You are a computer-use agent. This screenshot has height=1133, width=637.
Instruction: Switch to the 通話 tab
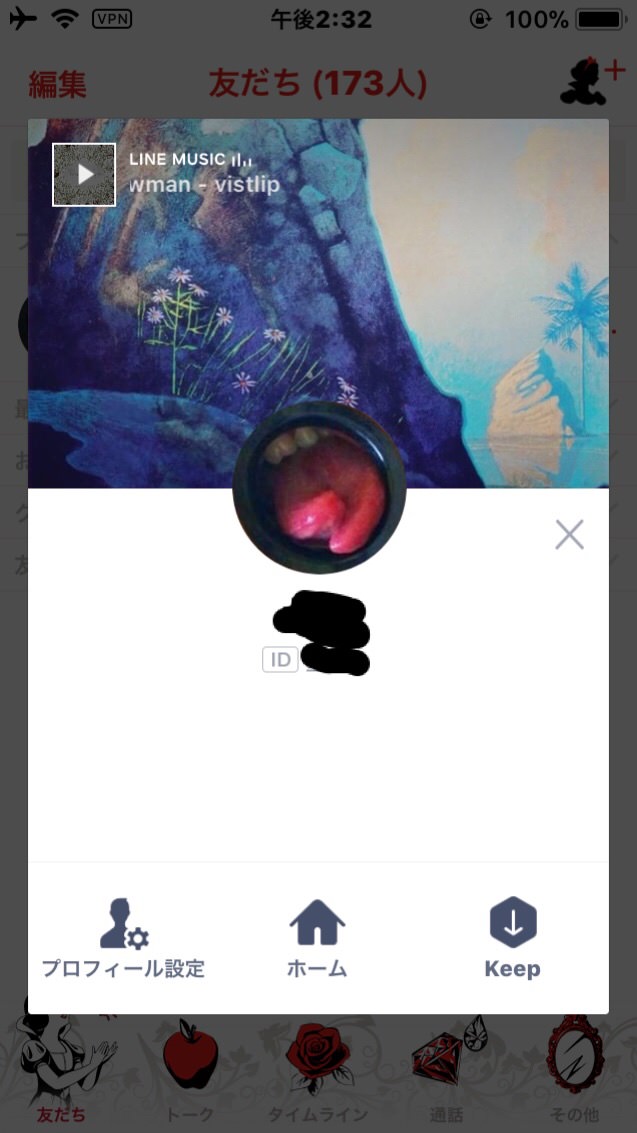tap(446, 1075)
